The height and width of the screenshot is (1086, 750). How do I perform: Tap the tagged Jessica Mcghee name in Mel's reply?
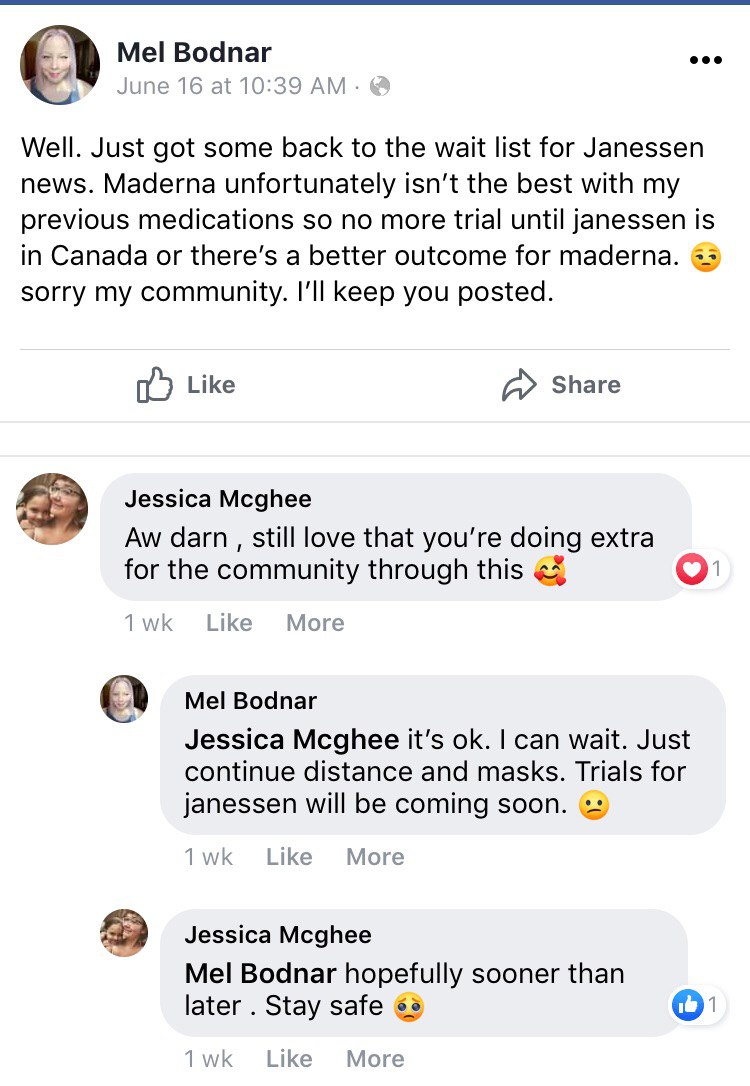click(292, 740)
